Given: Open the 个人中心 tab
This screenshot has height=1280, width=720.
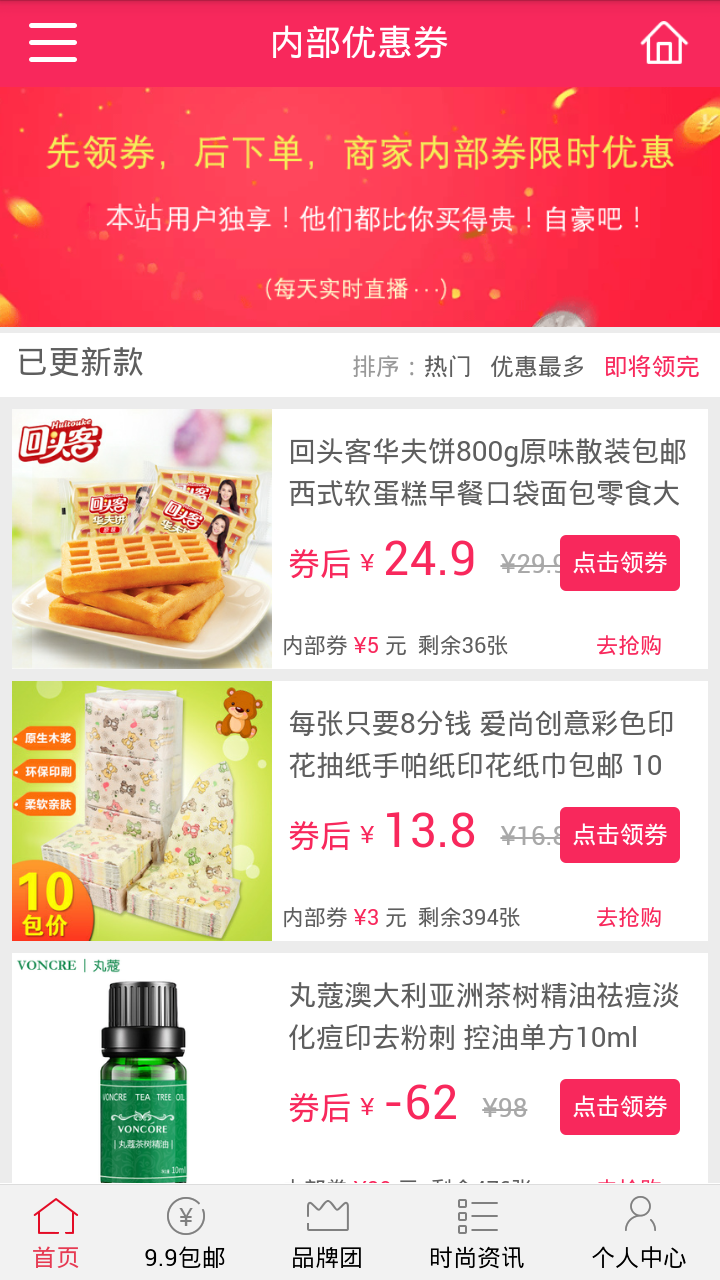Looking at the screenshot, I should pyautogui.click(x=638, y=1234).
